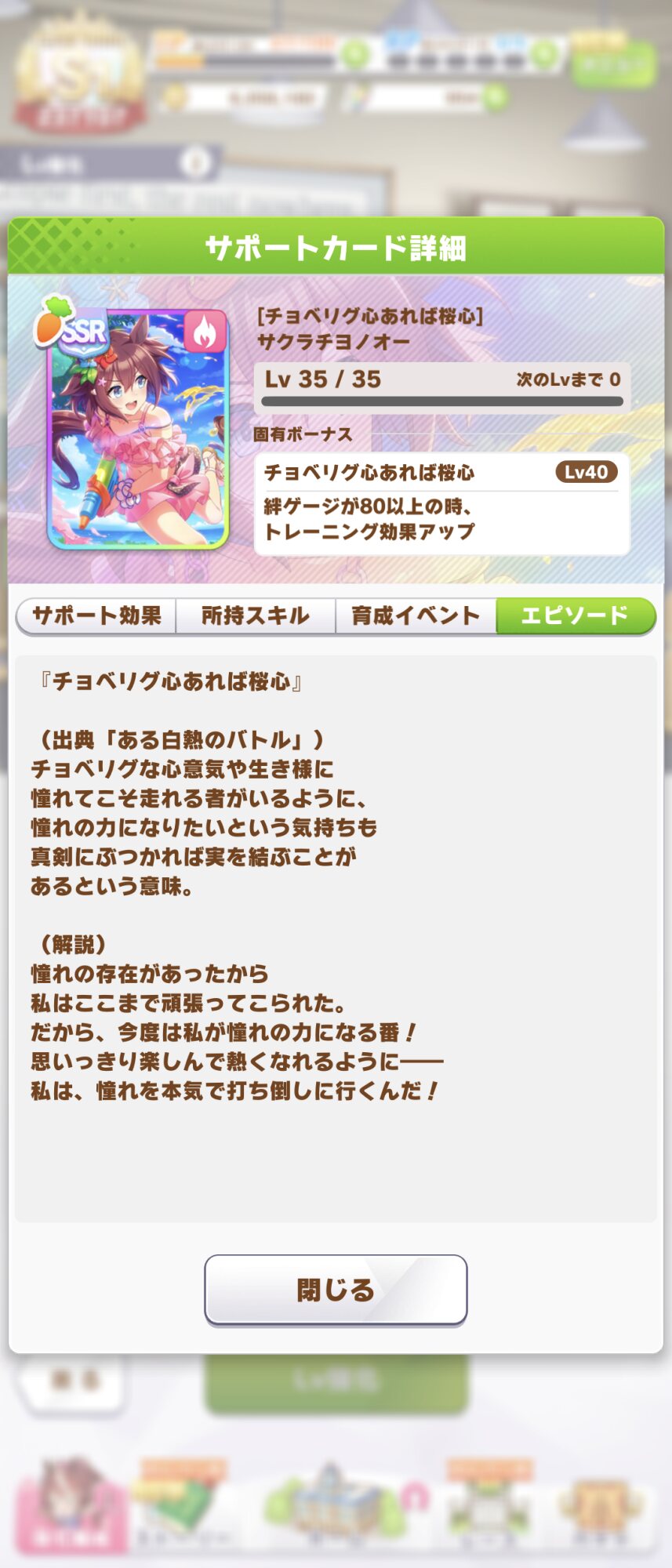Select the エピソード tab
The width and height of the screenshot is (672, 1568).
(575, 615)
